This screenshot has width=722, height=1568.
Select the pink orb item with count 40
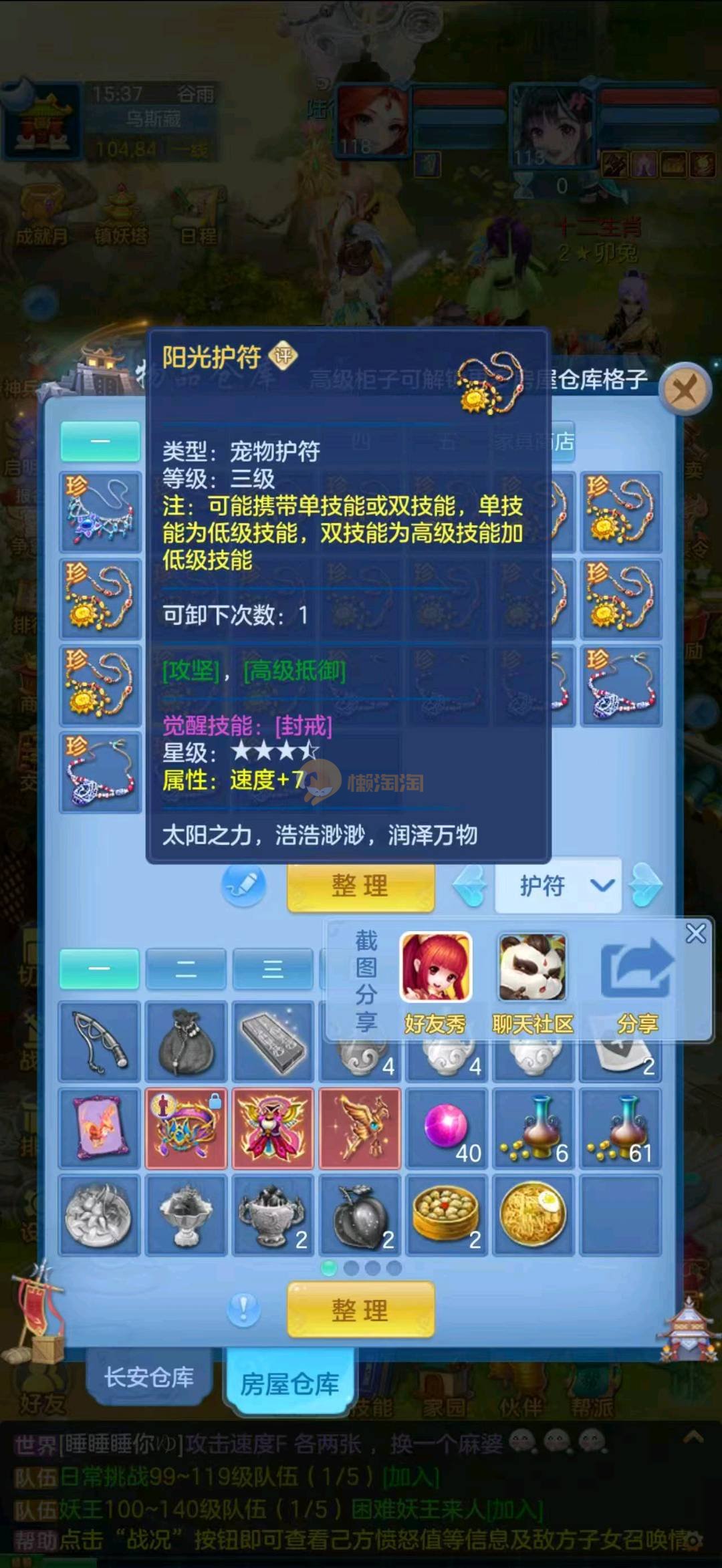(x=446, y=1129)
